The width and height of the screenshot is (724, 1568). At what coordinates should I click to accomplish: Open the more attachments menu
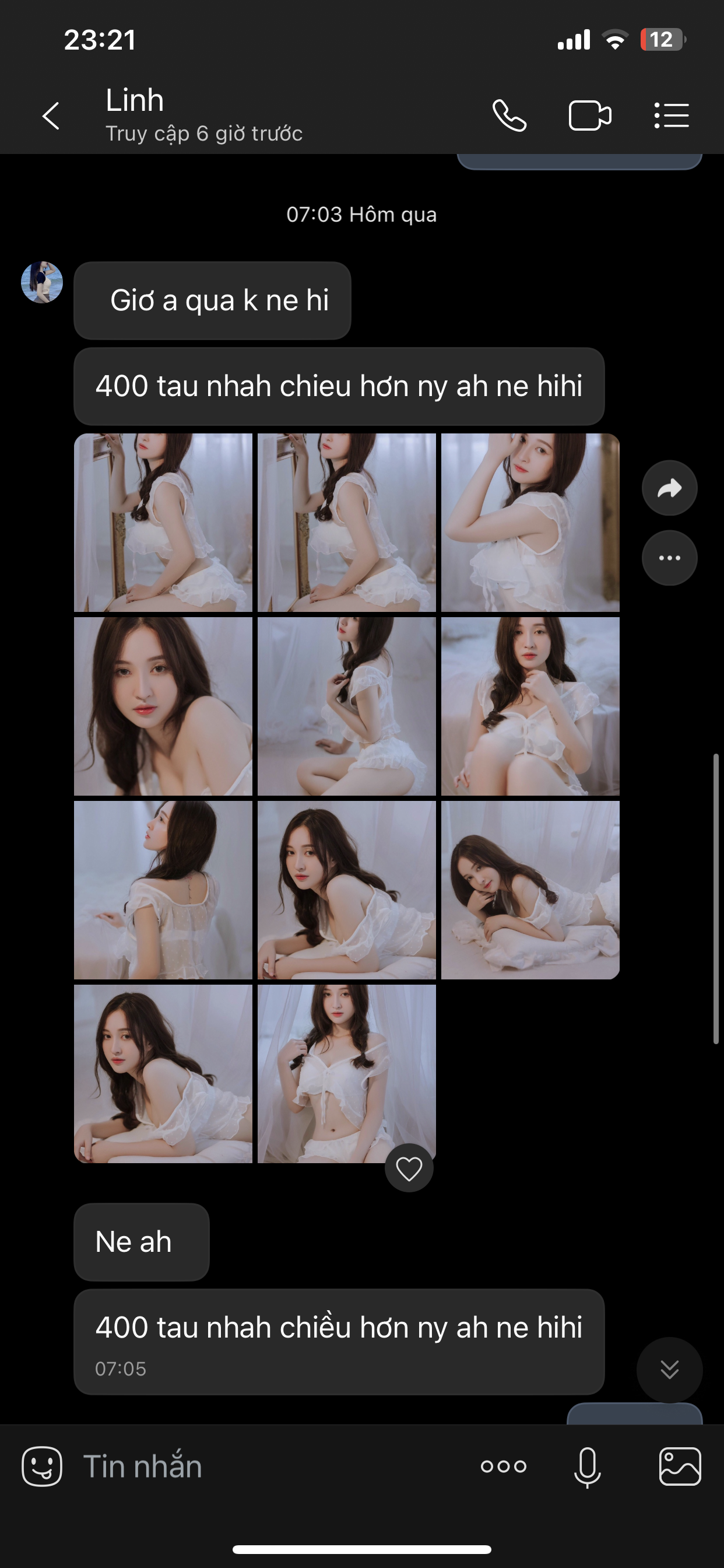click(x=503, y=1466)
